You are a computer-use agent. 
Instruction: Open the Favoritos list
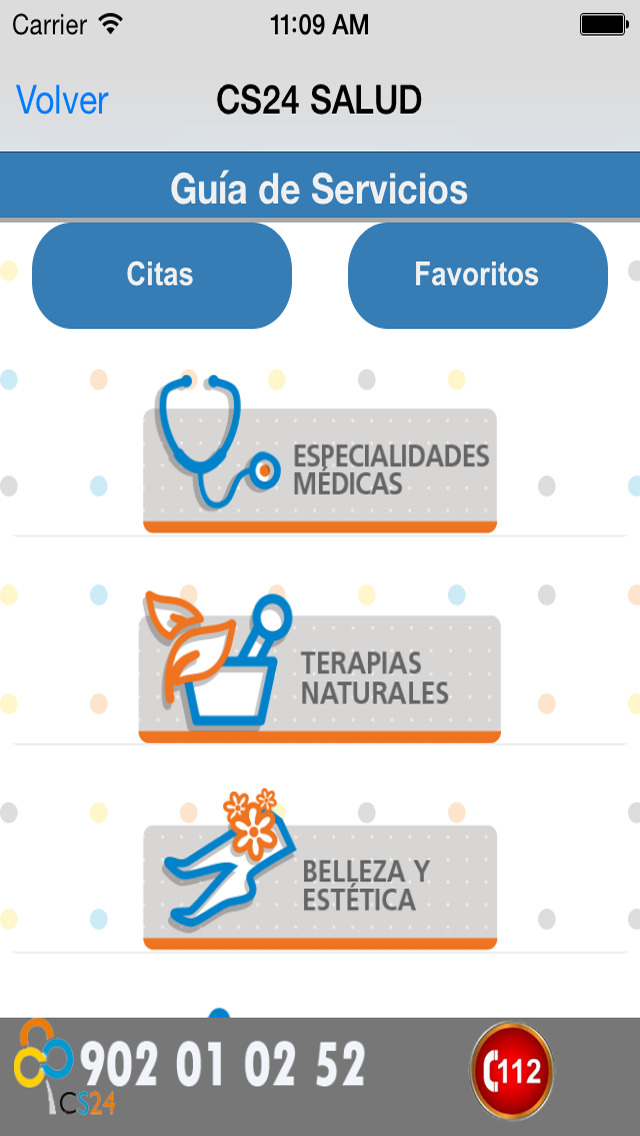[478, 275]
